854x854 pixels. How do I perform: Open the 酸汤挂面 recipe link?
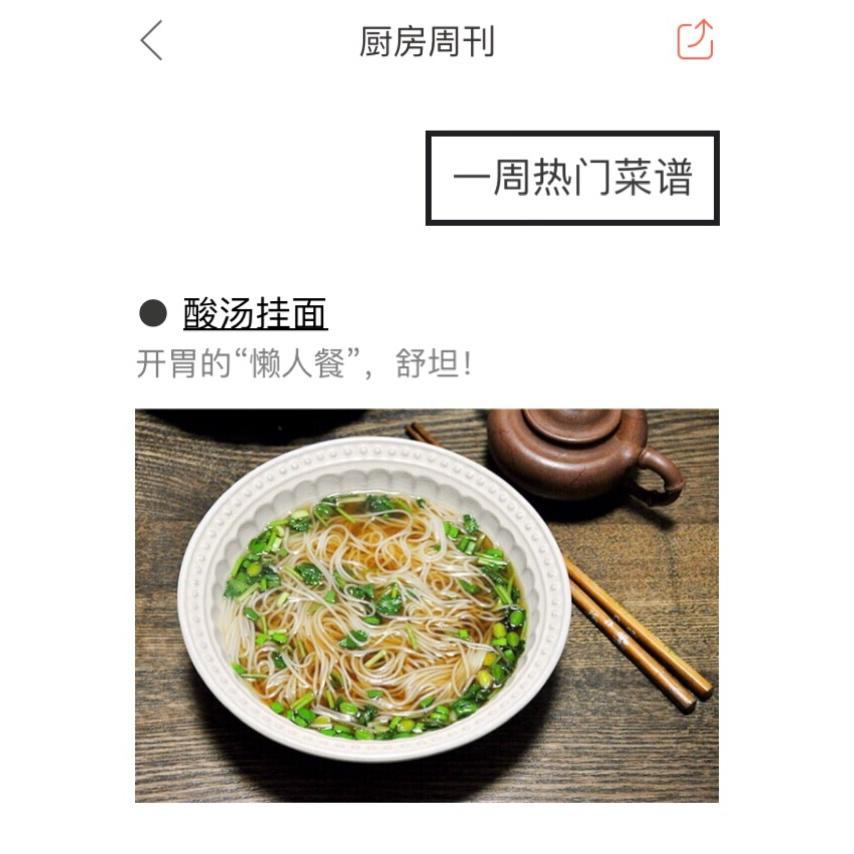click(255, 314)
